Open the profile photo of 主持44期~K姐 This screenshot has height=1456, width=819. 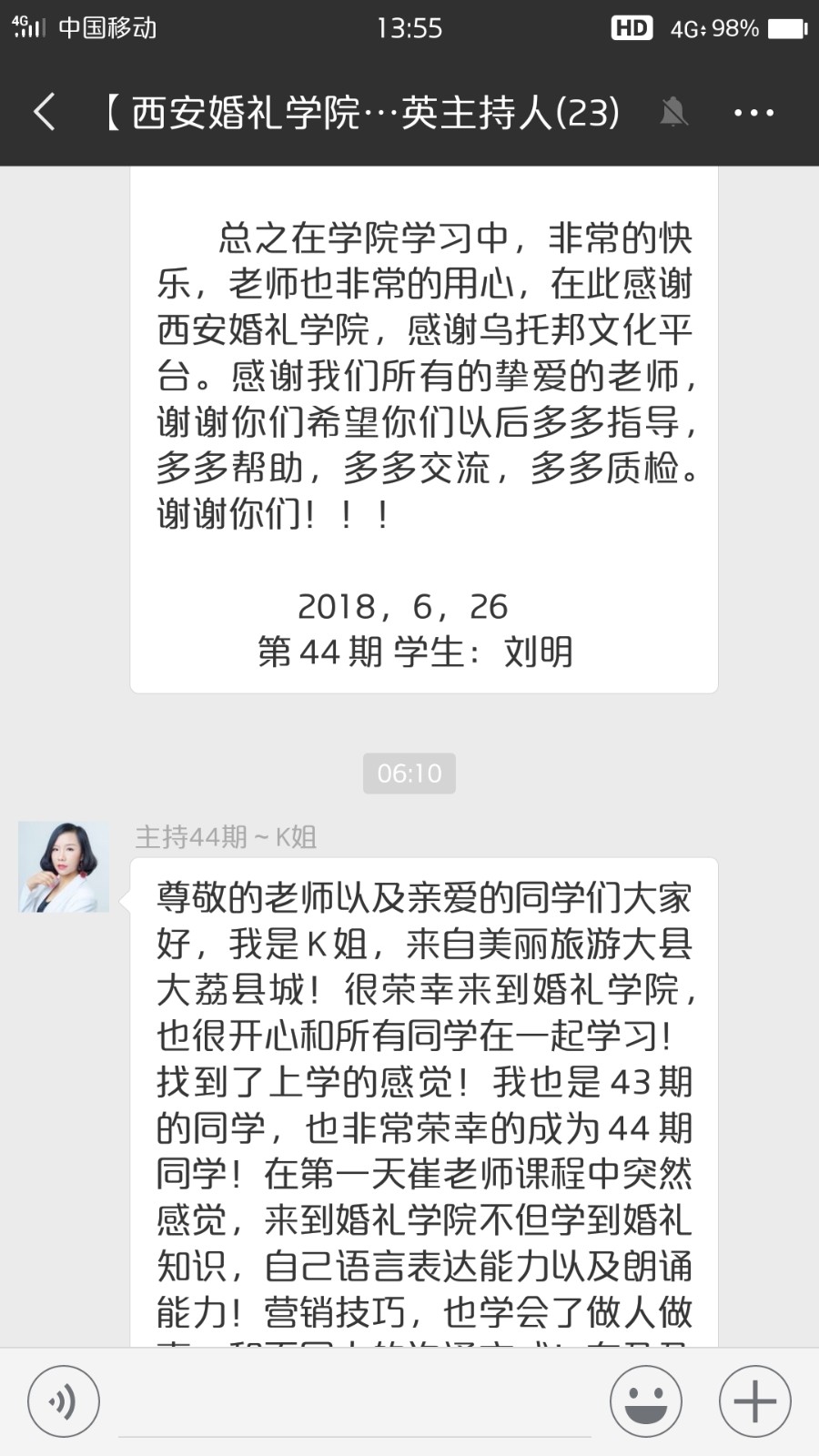coord(64,867)
